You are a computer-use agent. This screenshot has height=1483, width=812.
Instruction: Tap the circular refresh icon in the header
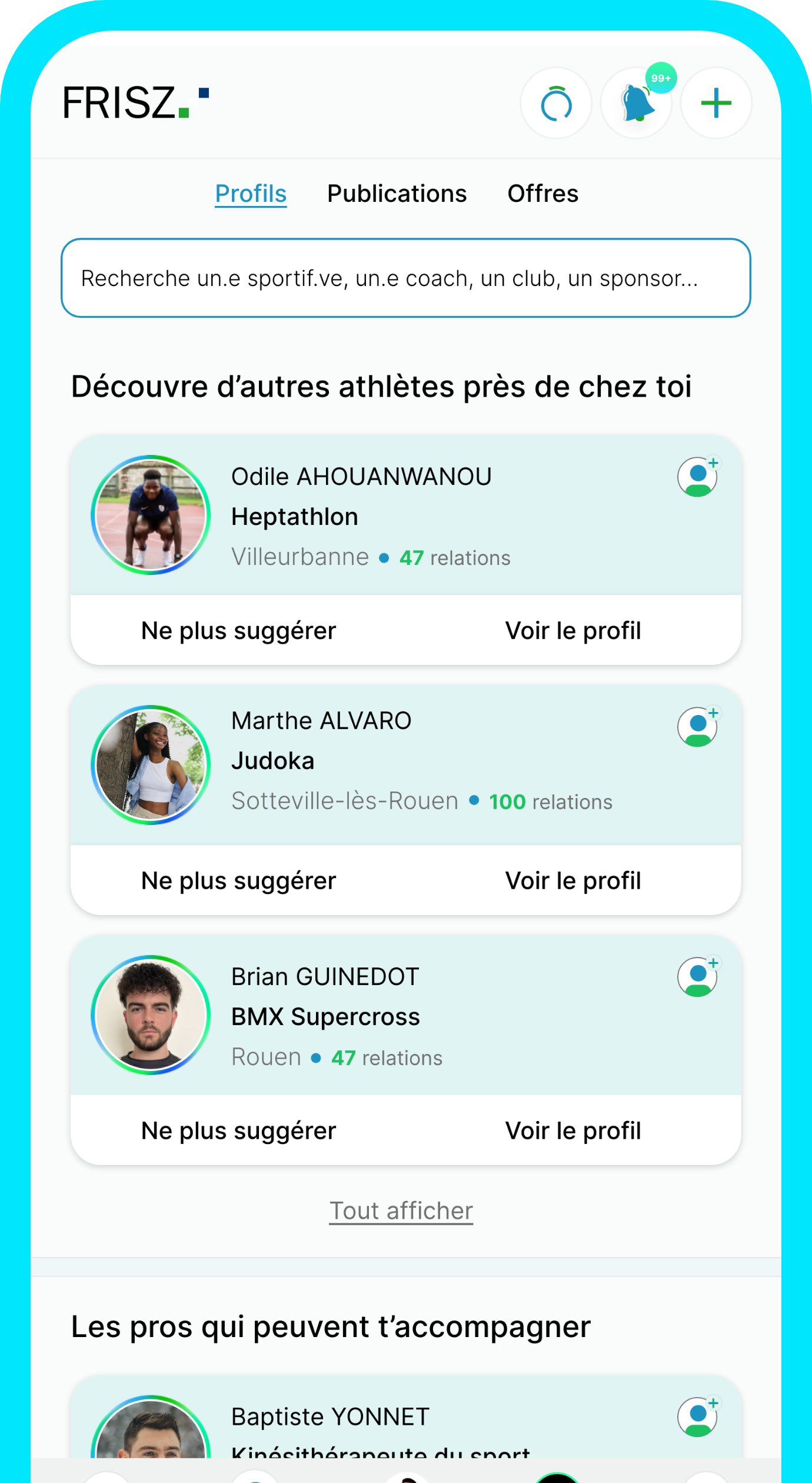point(557,104)
